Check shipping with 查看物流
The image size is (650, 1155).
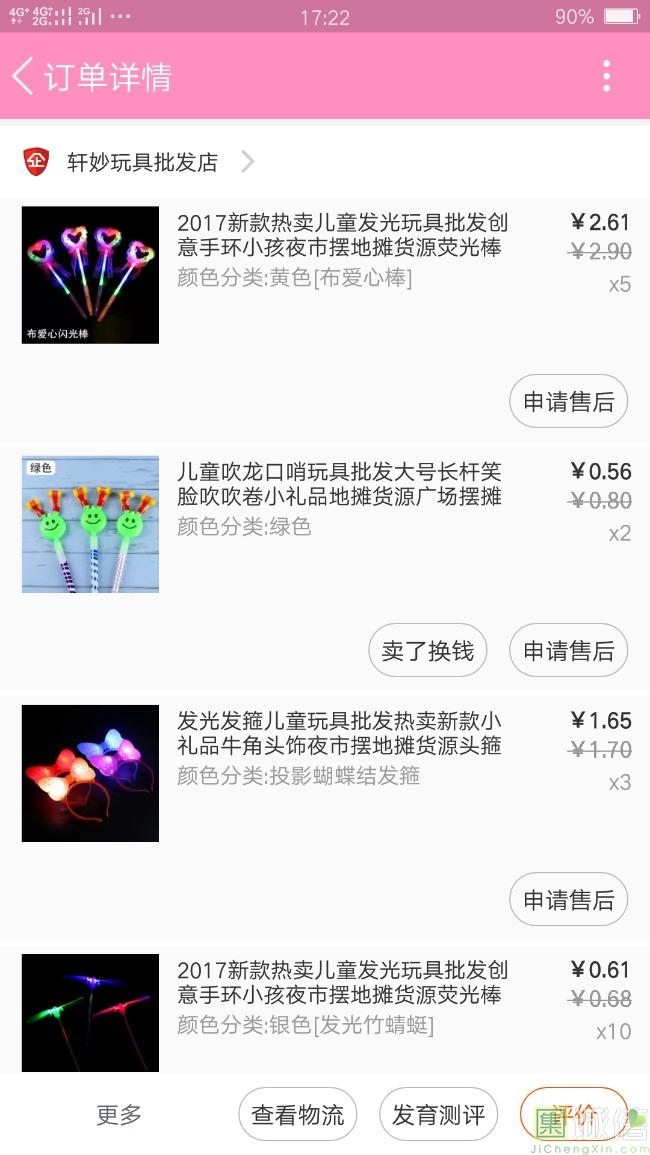[x=297, y=1115]
